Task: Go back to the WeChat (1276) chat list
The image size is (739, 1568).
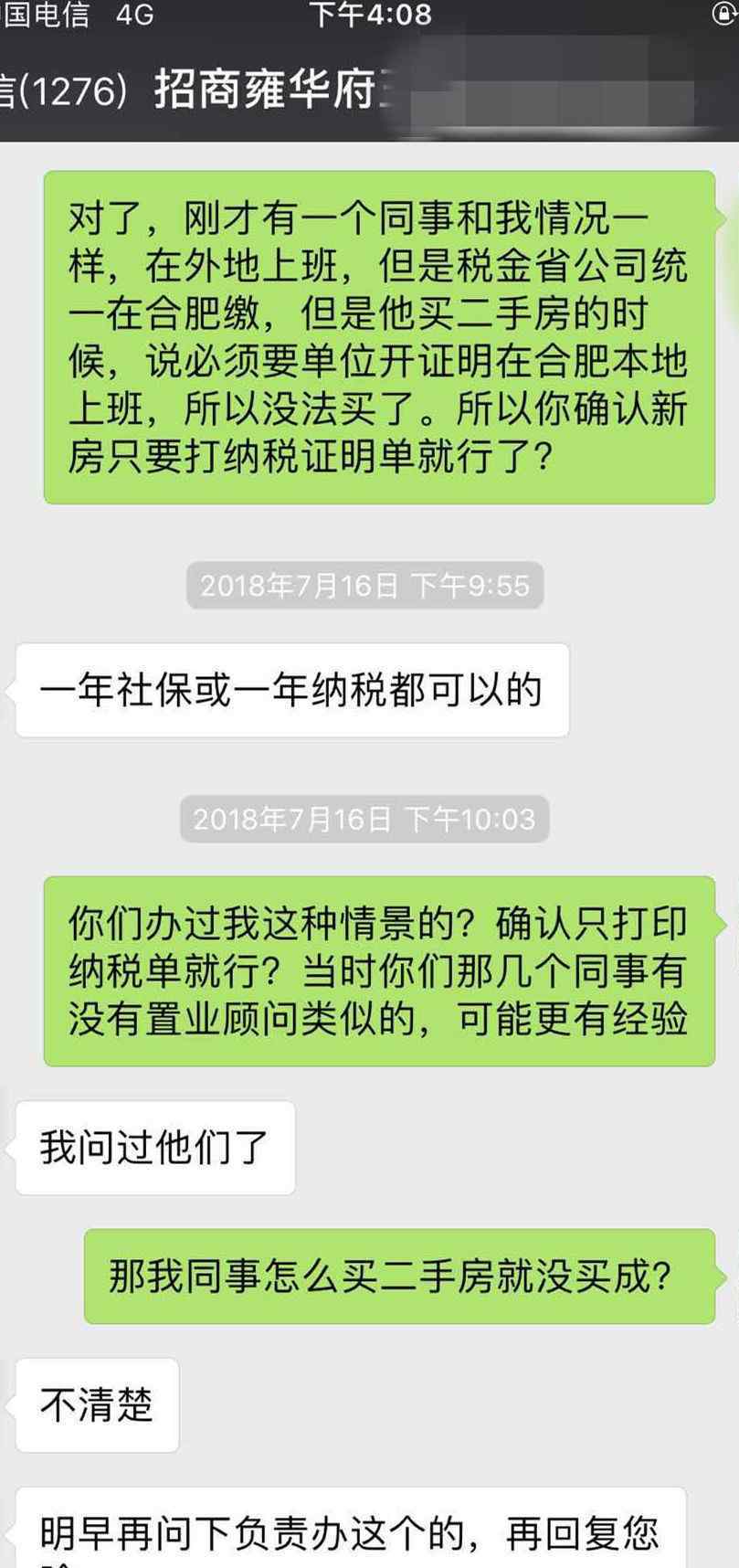Action: 62,90
